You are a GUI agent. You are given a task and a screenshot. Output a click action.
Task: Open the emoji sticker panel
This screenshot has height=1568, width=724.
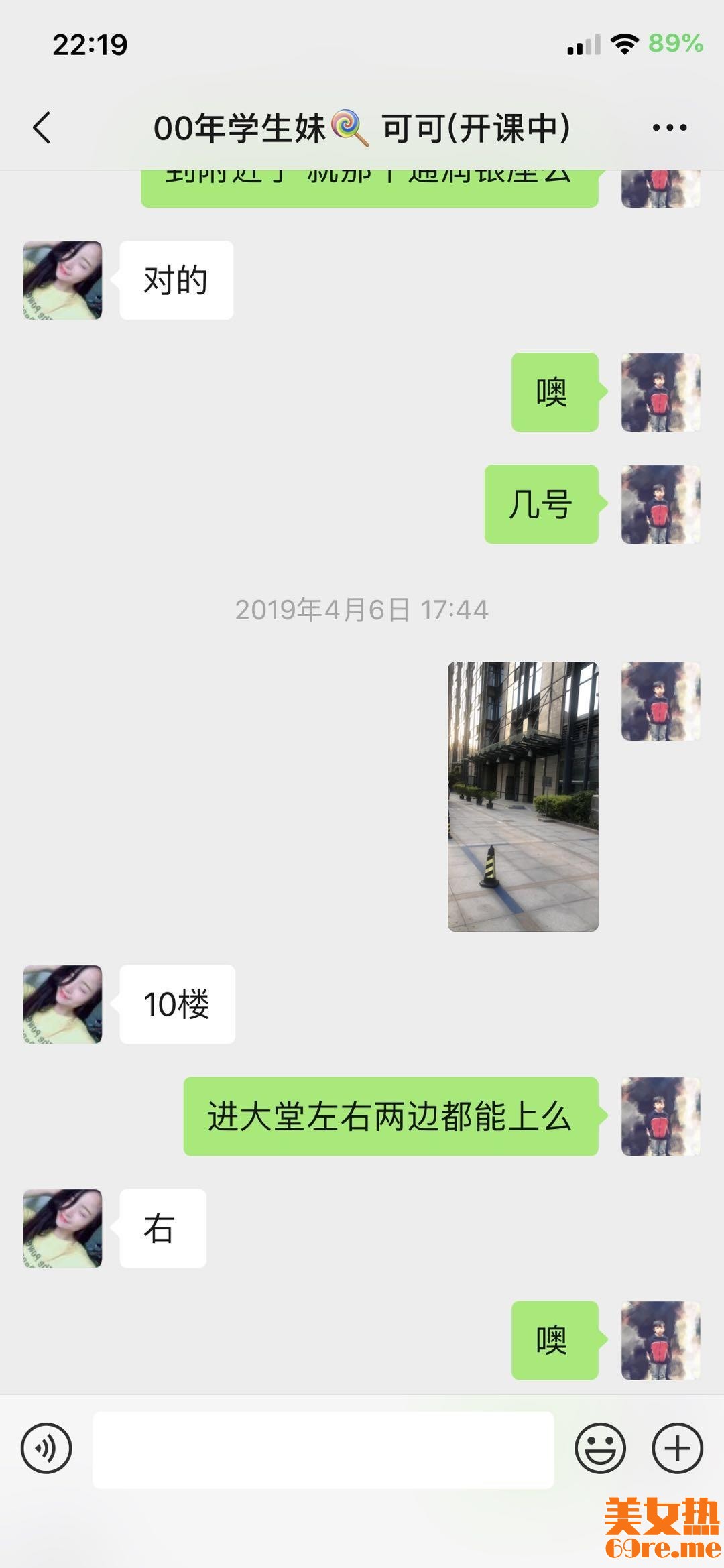[x=600, y=1448]
